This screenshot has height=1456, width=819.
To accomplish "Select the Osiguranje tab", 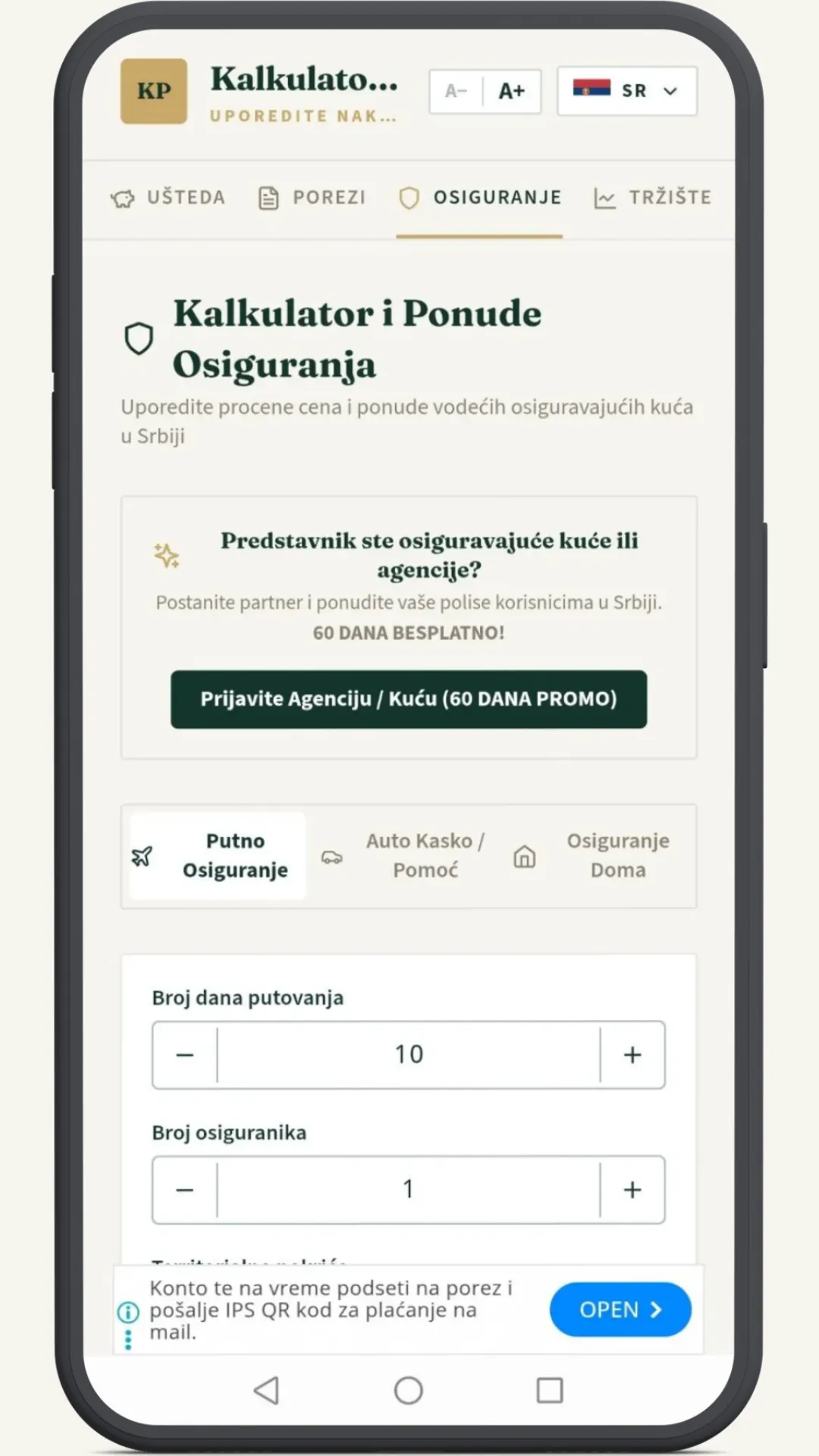I will [479, 198].
